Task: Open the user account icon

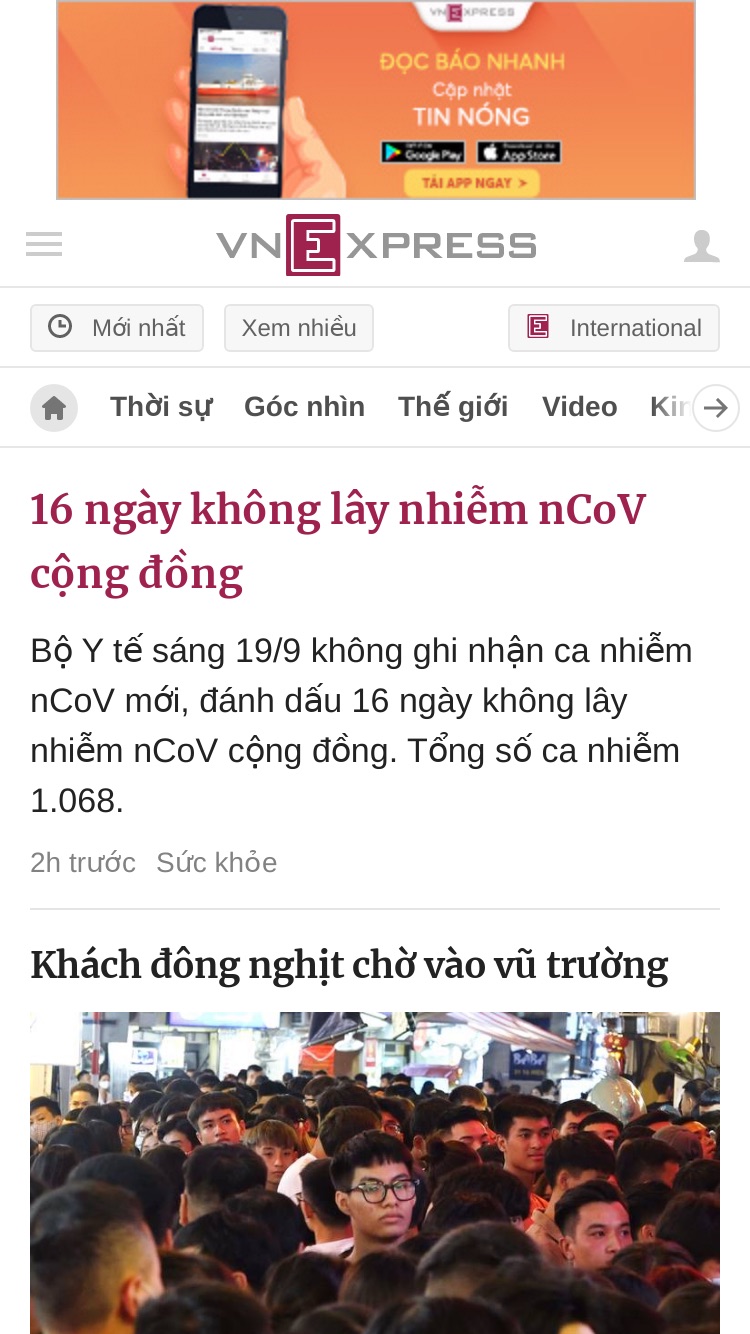Action: [x=702, y=245]
